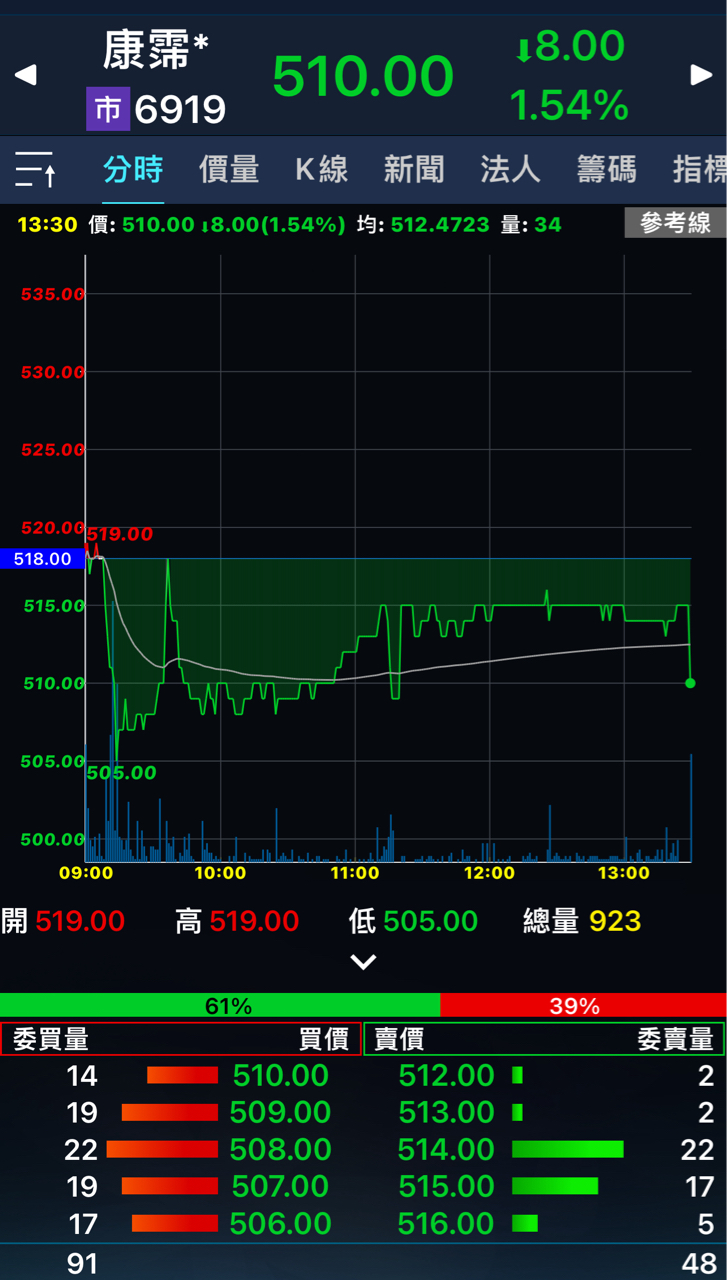Switch to the 法人 tab
Viewport: 727px width, 1280px height.
510,170
